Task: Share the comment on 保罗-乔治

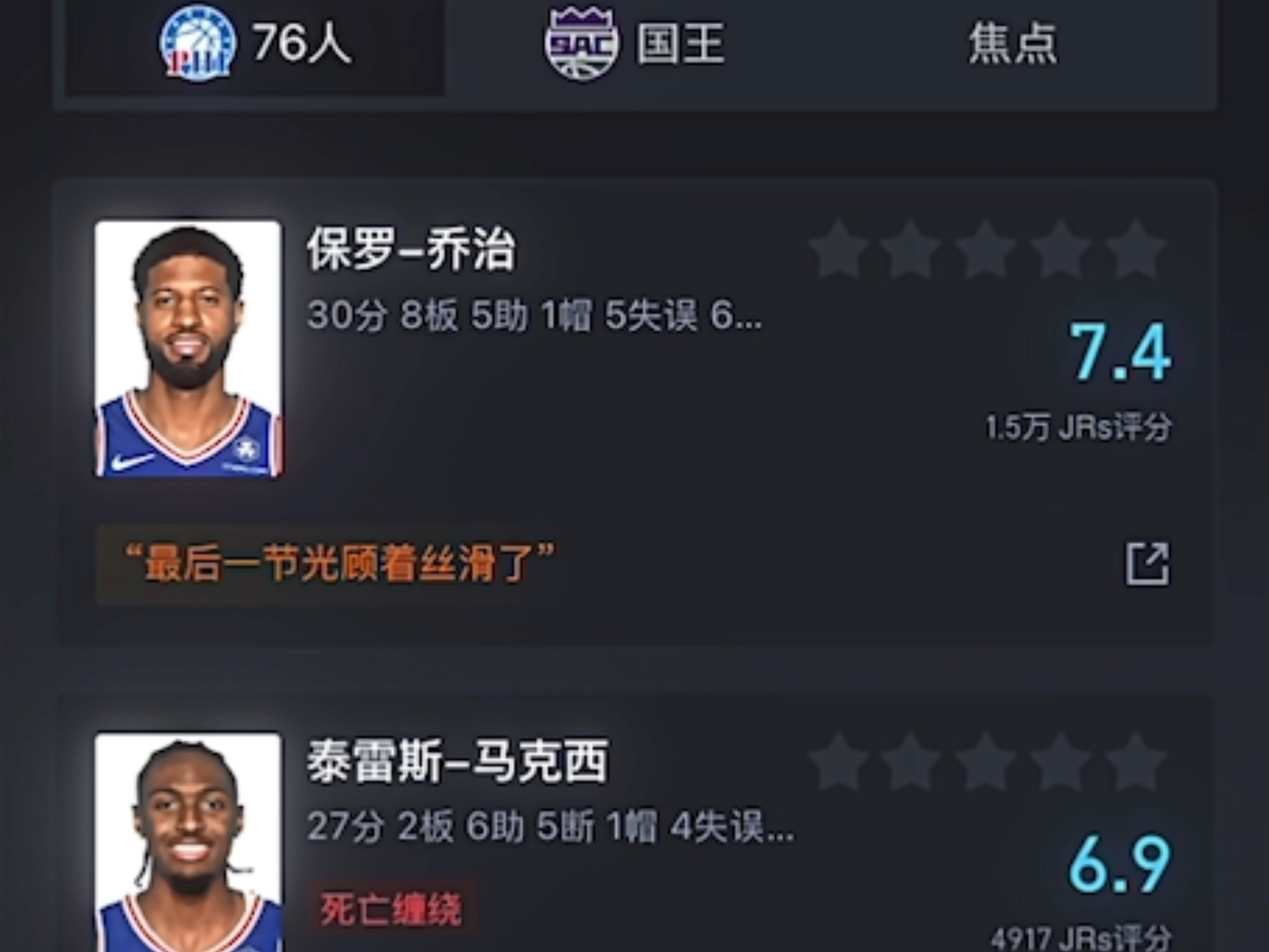Action: tap(1147, 564)
